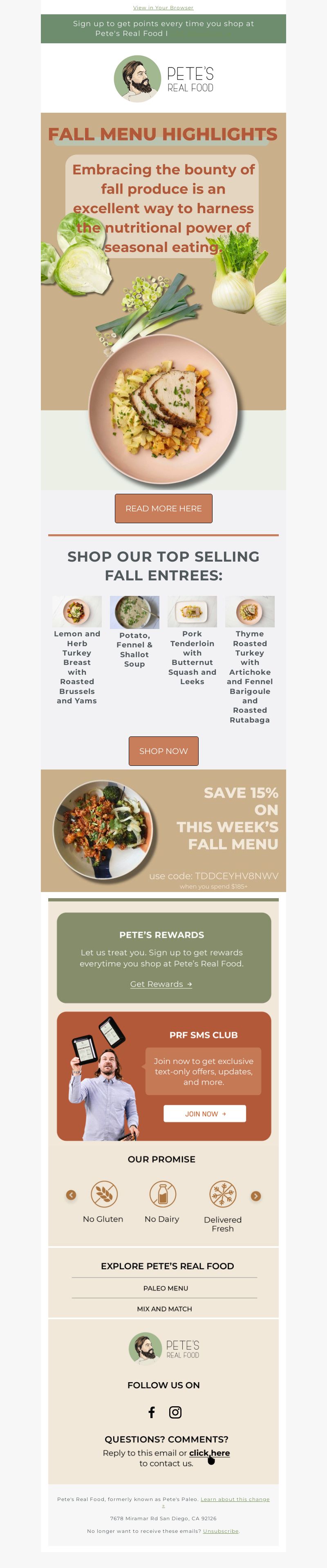Follow the Get Rewards link

tap(161, 984)
